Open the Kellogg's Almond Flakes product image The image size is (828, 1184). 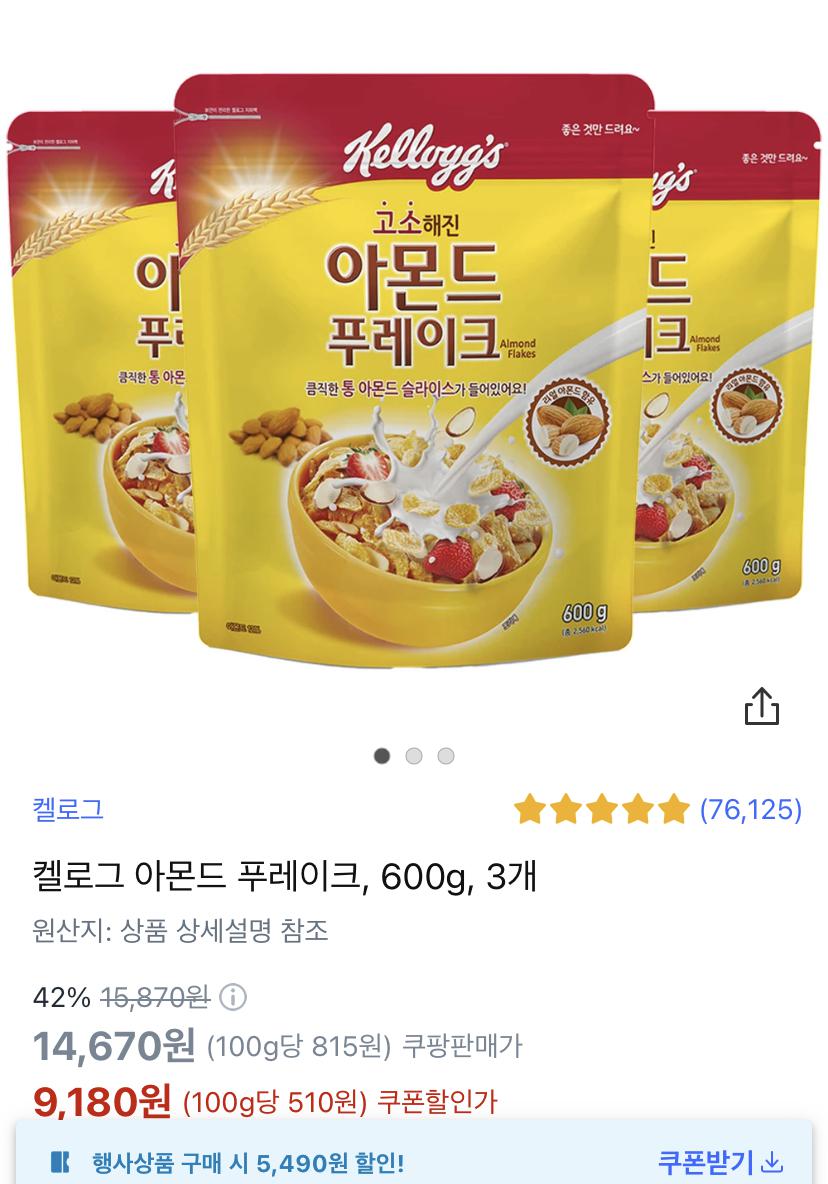(414, 370)
